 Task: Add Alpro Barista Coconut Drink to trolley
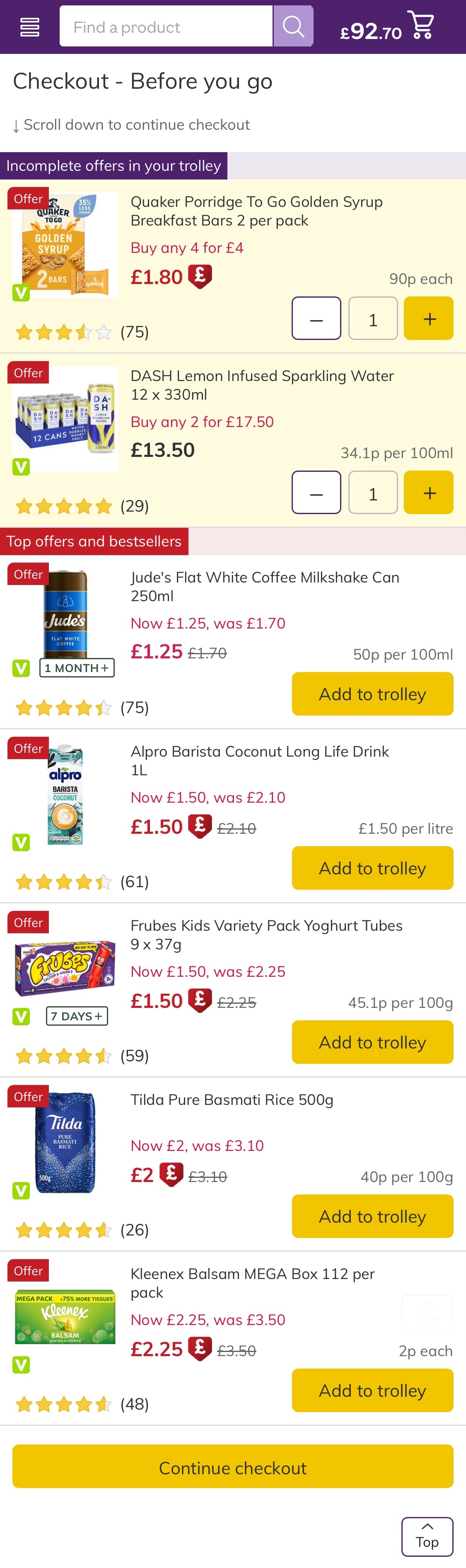point(372,868)
